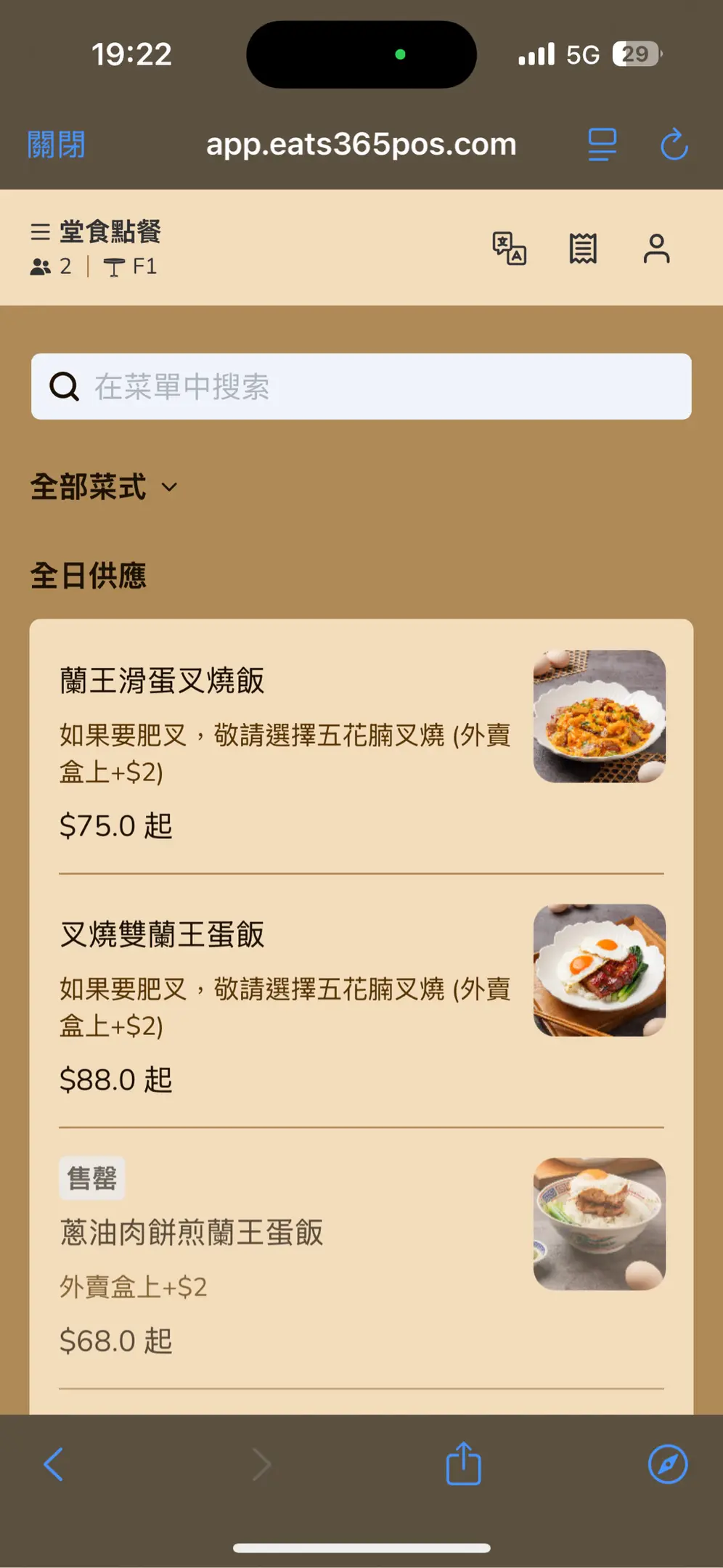This screenshot has width=723, height=1568.
Task: Open the sold-out 蔥油肉餅煎蘭王蛋飯 item
Action: tap(191, 1233)
